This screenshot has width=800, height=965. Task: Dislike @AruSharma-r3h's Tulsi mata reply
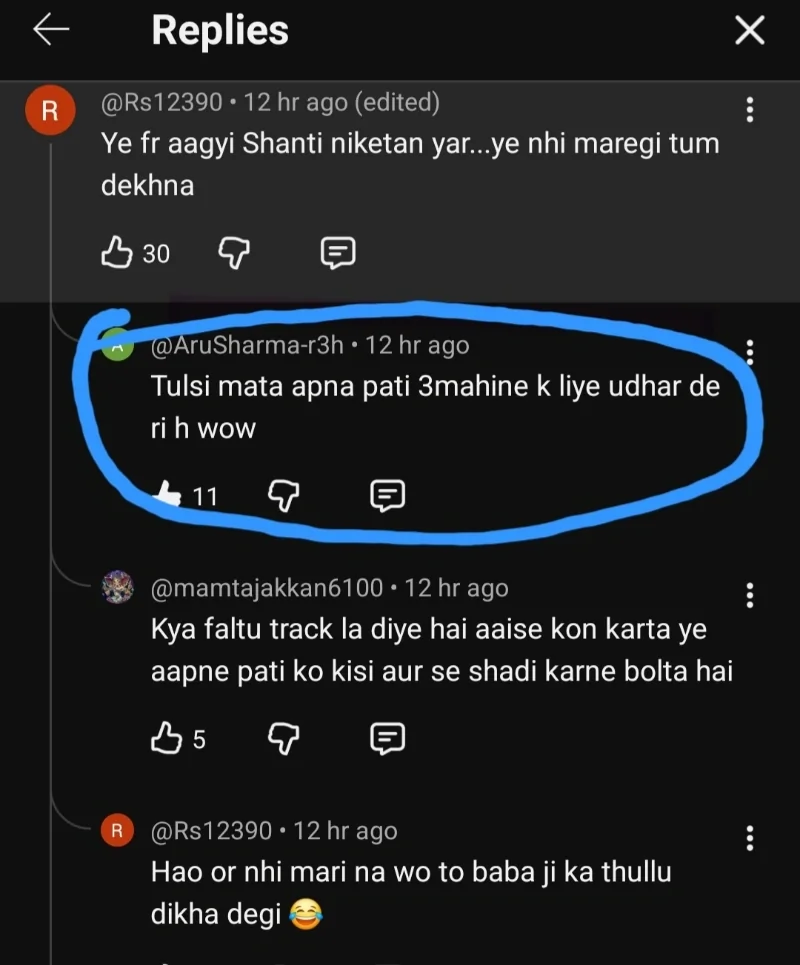pyautogui.click(x=284, y=495)
